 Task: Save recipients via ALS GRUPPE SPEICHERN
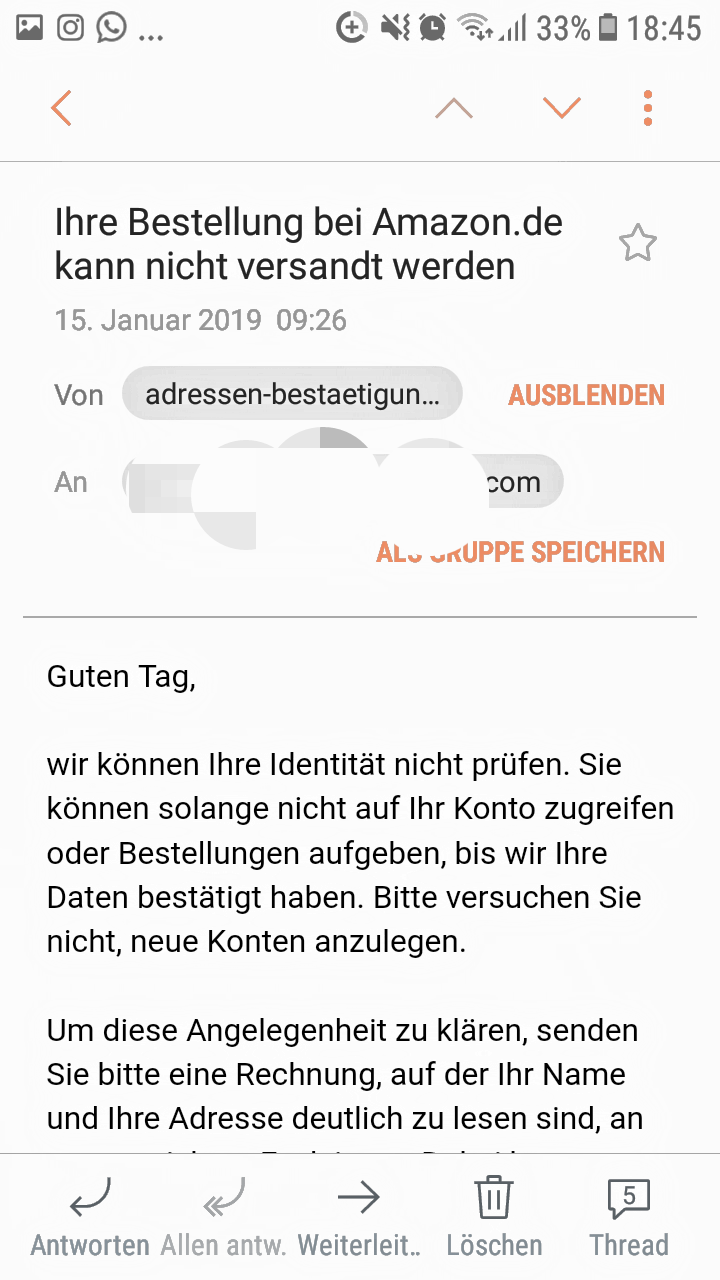coord(520,552)
